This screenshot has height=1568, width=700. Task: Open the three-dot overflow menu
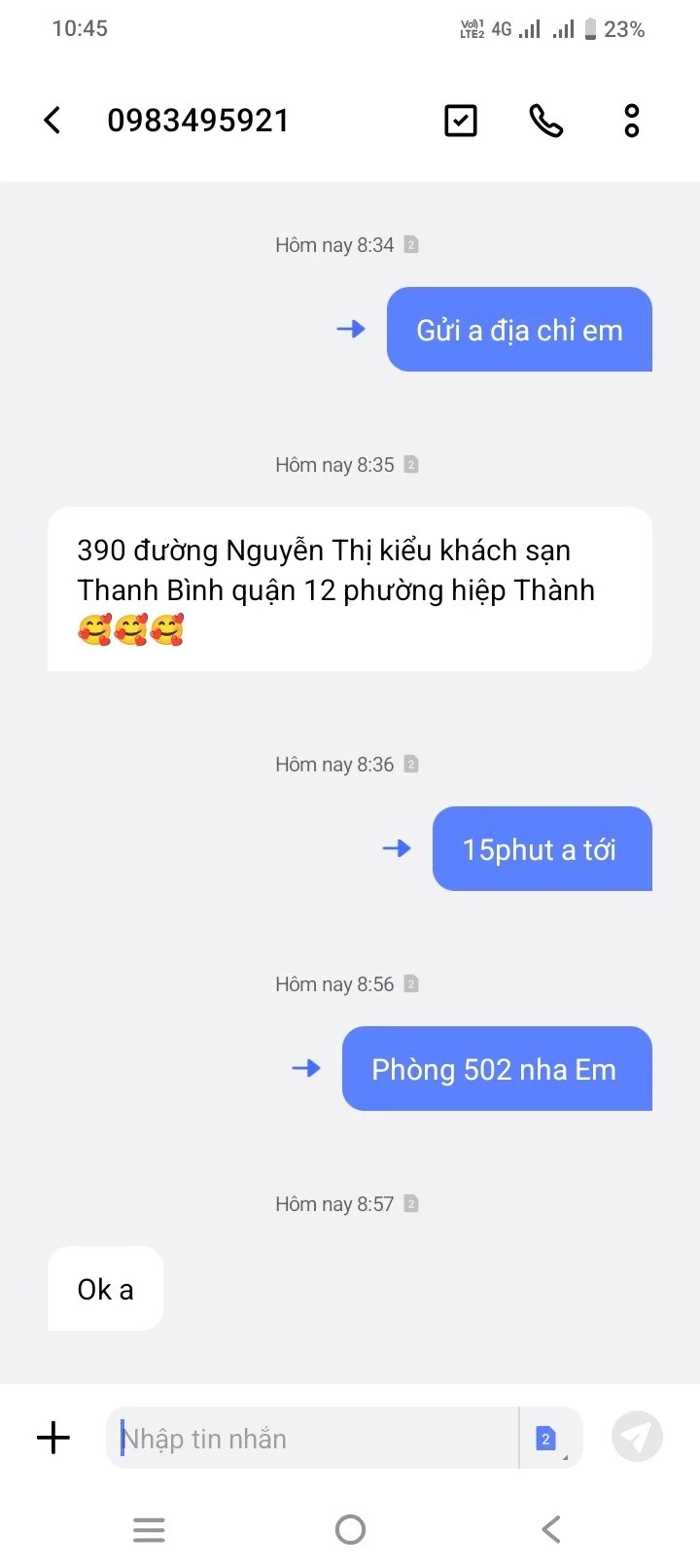(x=632, y=121)
